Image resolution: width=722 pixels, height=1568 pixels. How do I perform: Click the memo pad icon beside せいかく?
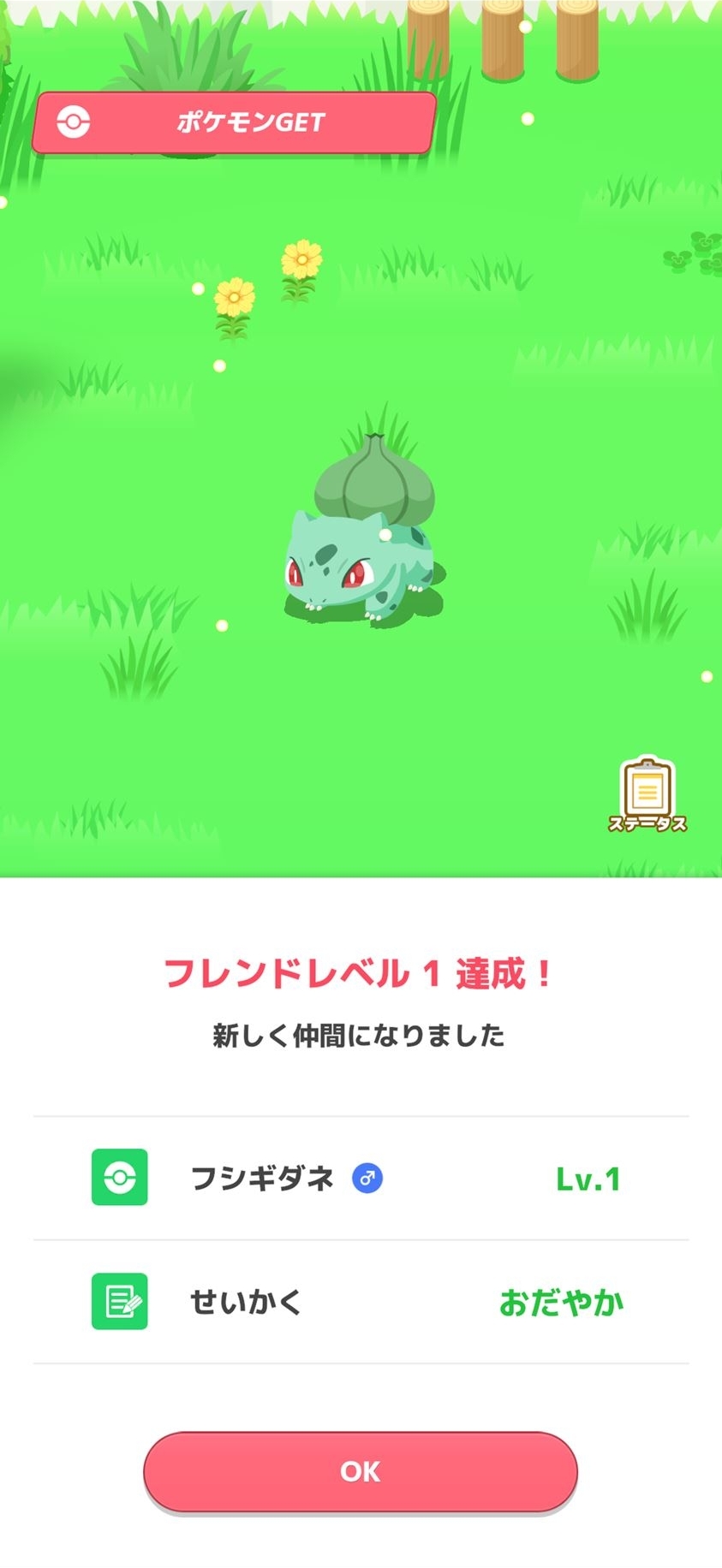[x=119, y=1302]
